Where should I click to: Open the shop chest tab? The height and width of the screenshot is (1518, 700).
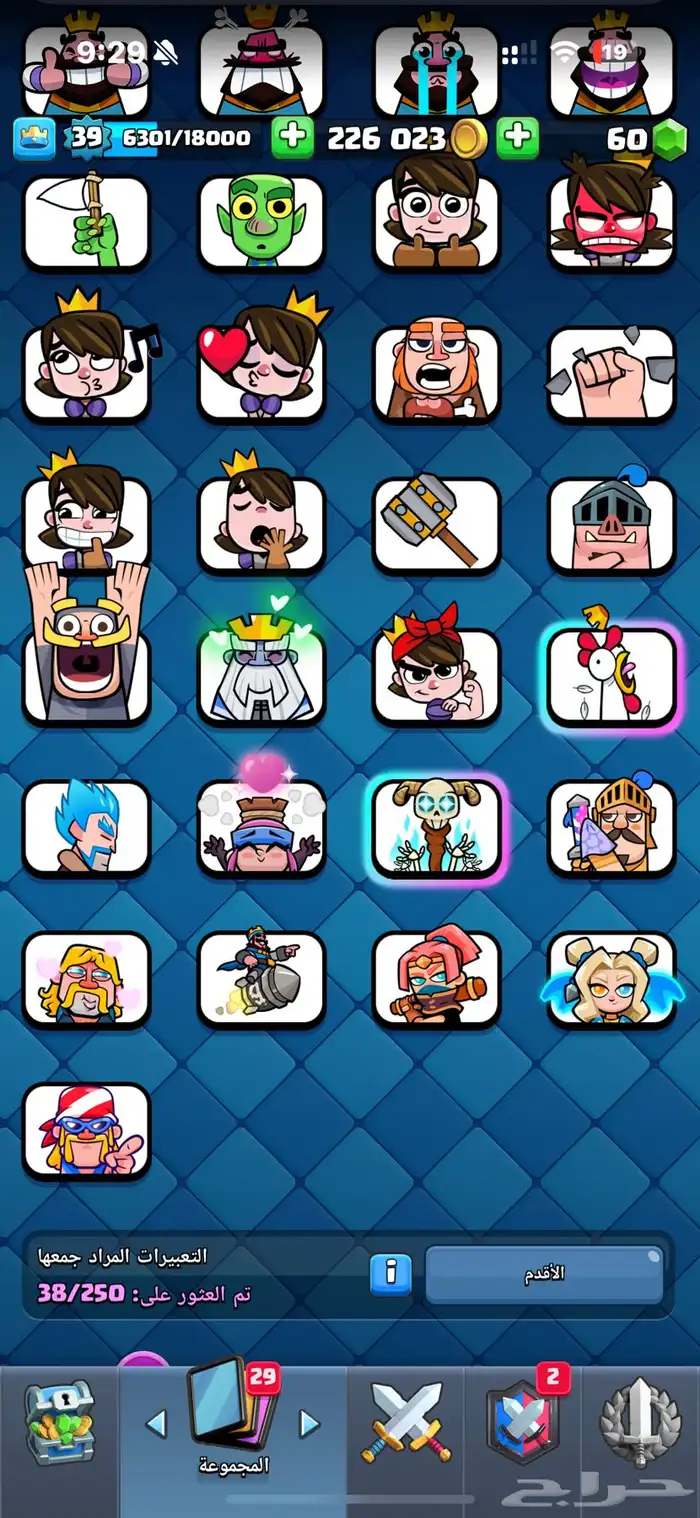coord(59,1424)
